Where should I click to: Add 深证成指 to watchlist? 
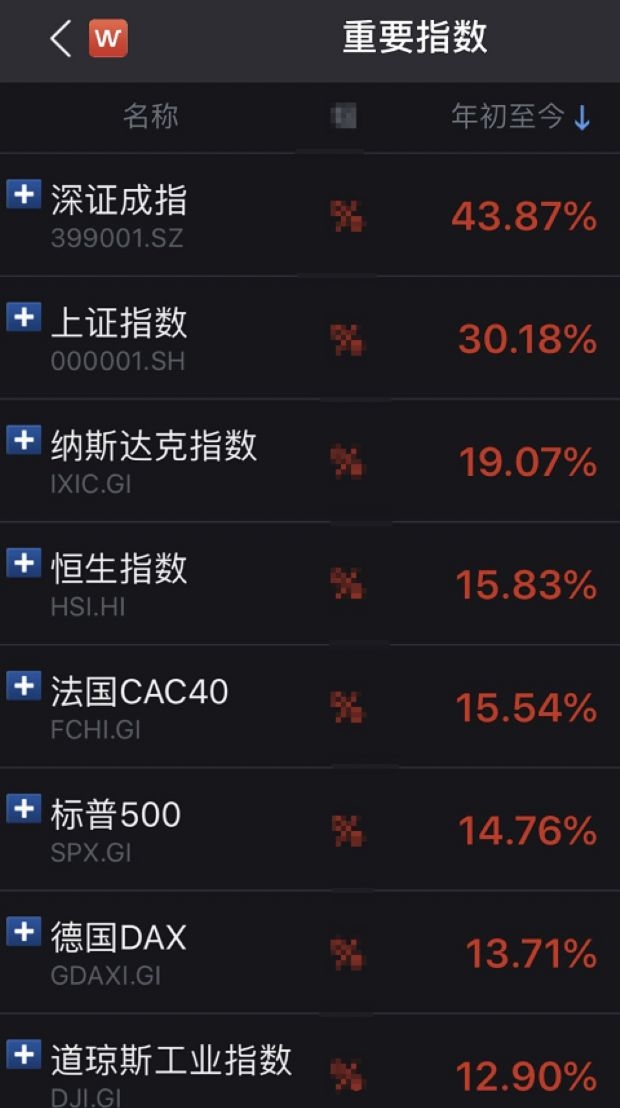[x=23, y=194]
